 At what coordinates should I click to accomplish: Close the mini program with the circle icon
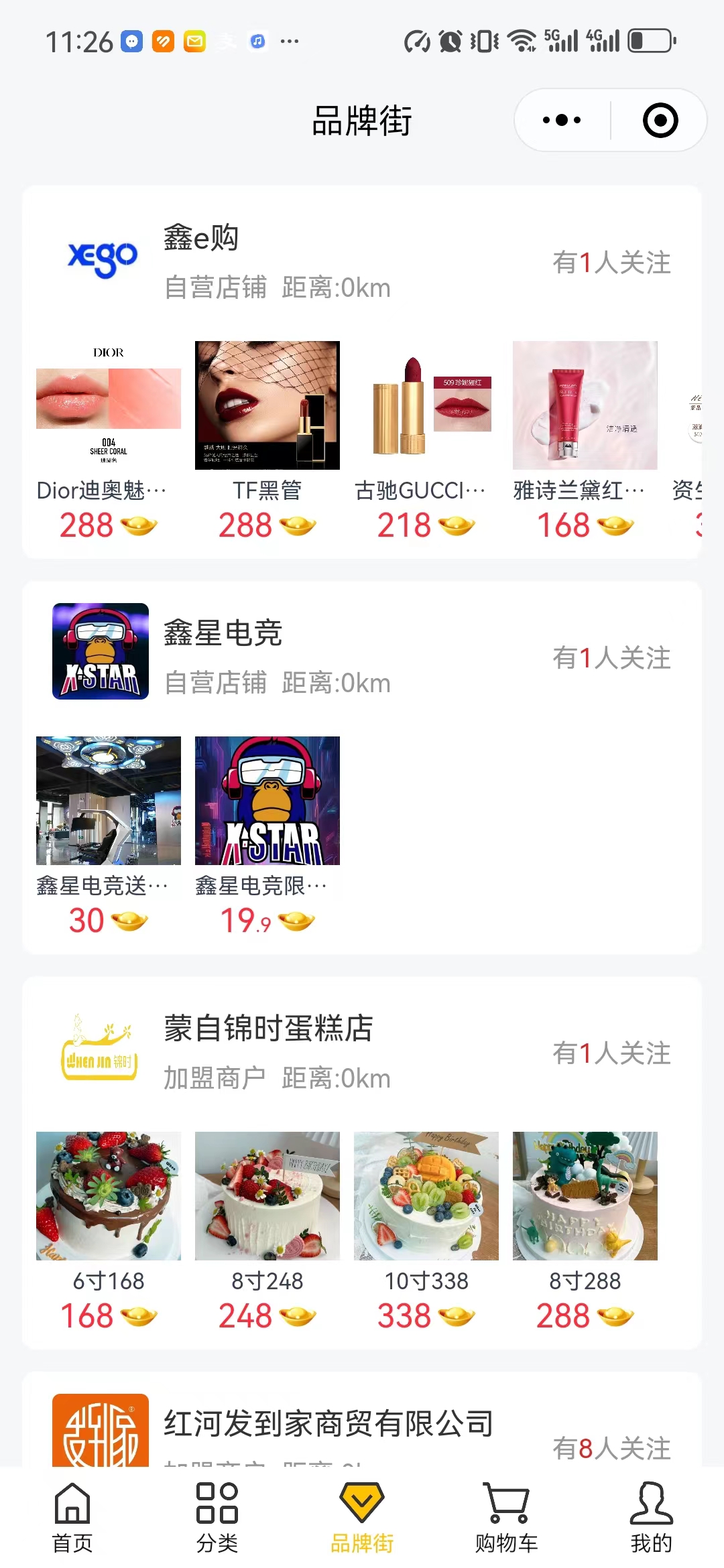[x=660, y=121]
